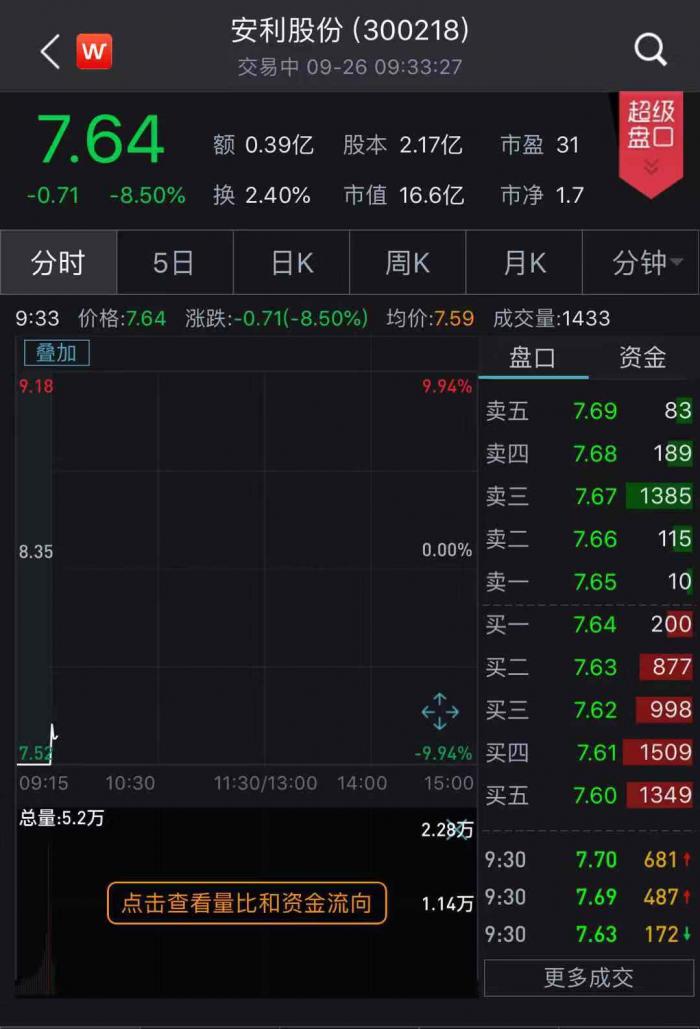Image resolution: width=700 pixels, height=1029 pixels.
Task: Show the 日K chart
Action: (292, 263)
